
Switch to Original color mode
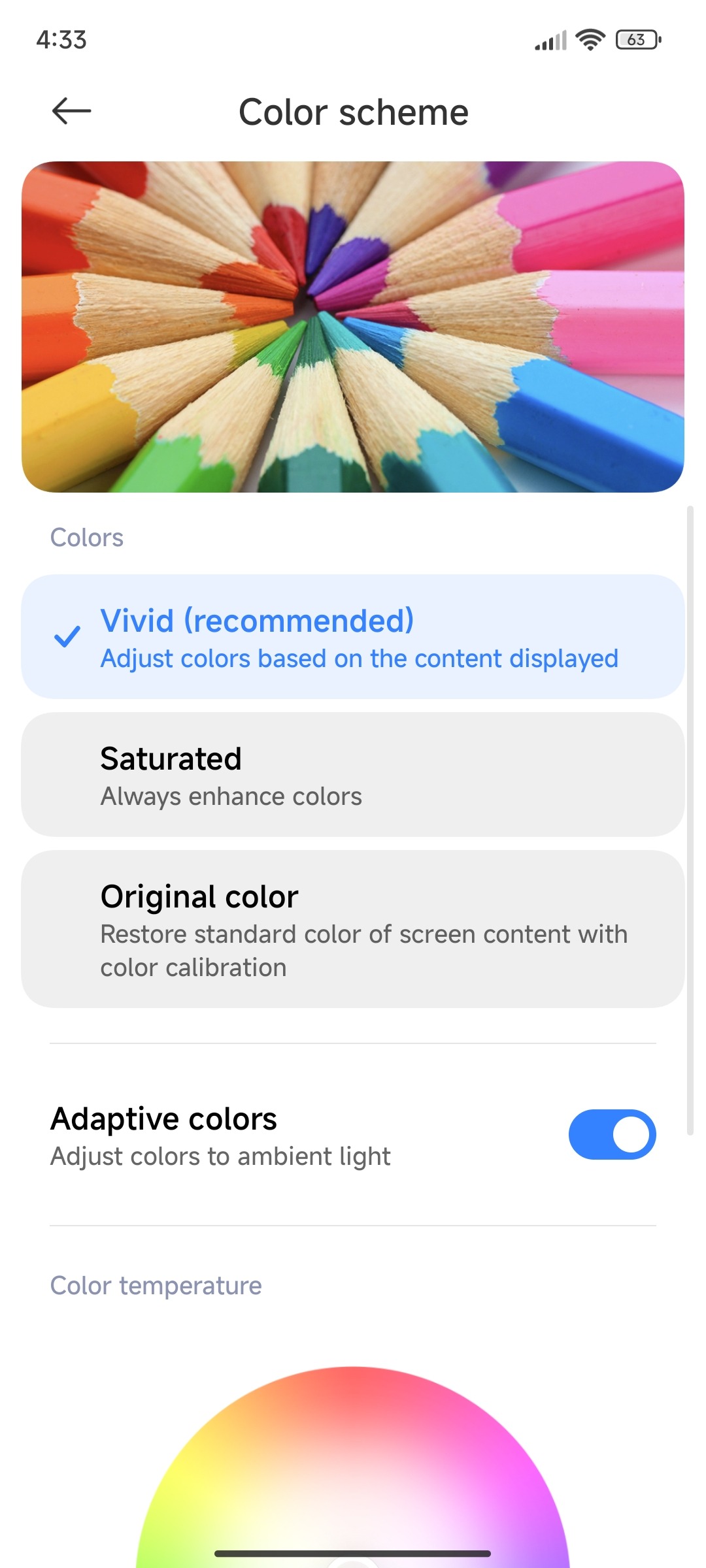(353, 928)
